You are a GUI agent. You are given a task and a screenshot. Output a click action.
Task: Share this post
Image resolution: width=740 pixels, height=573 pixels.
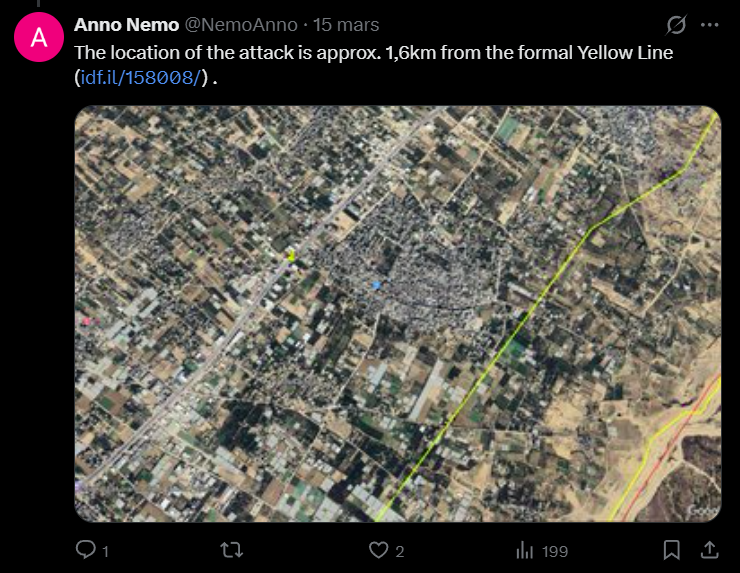(x=709, y=550)
